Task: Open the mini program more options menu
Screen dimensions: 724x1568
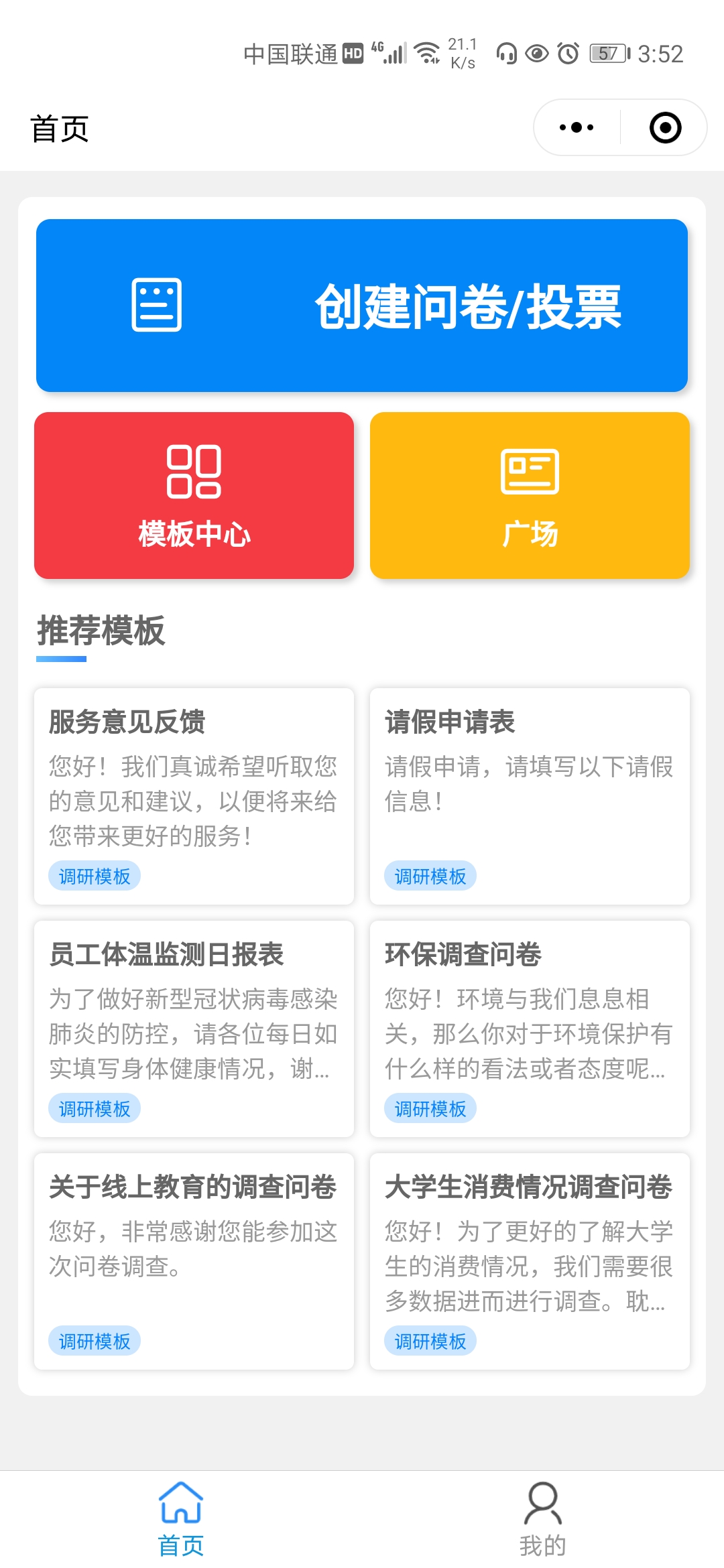Action: pyautogui.click(x=577, y=127)
